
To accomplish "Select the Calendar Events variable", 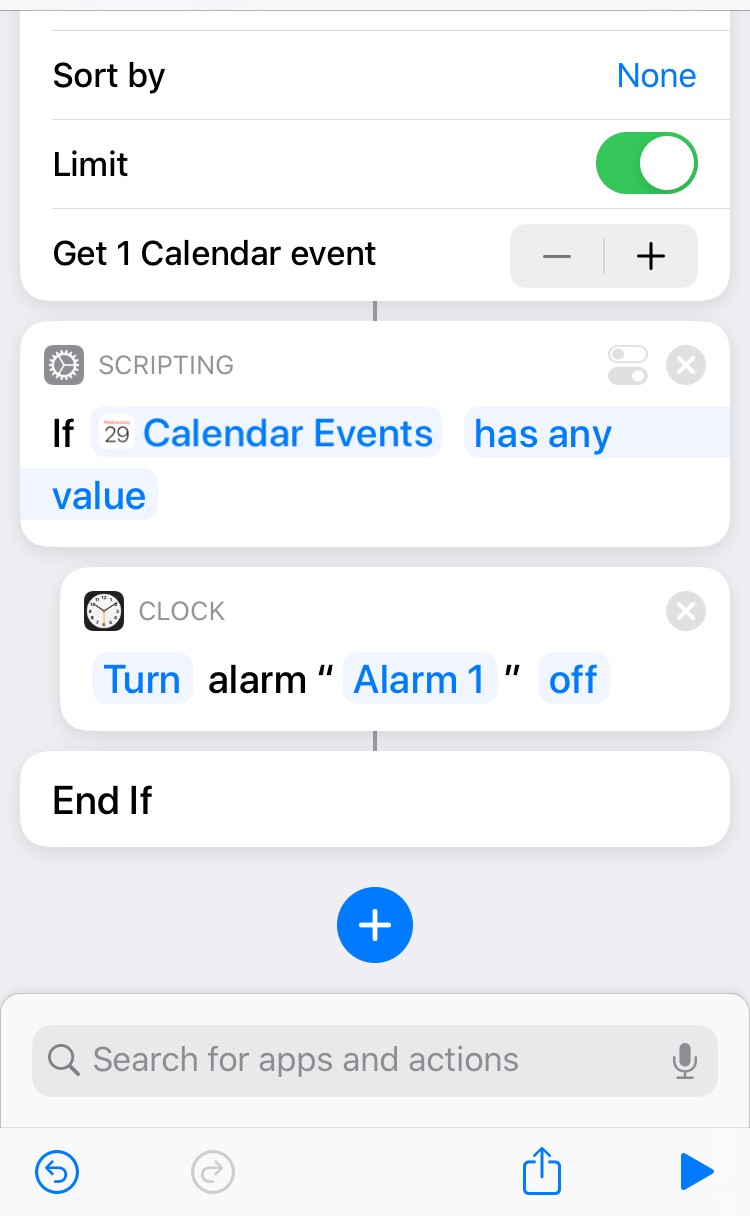I will (267, 433).
